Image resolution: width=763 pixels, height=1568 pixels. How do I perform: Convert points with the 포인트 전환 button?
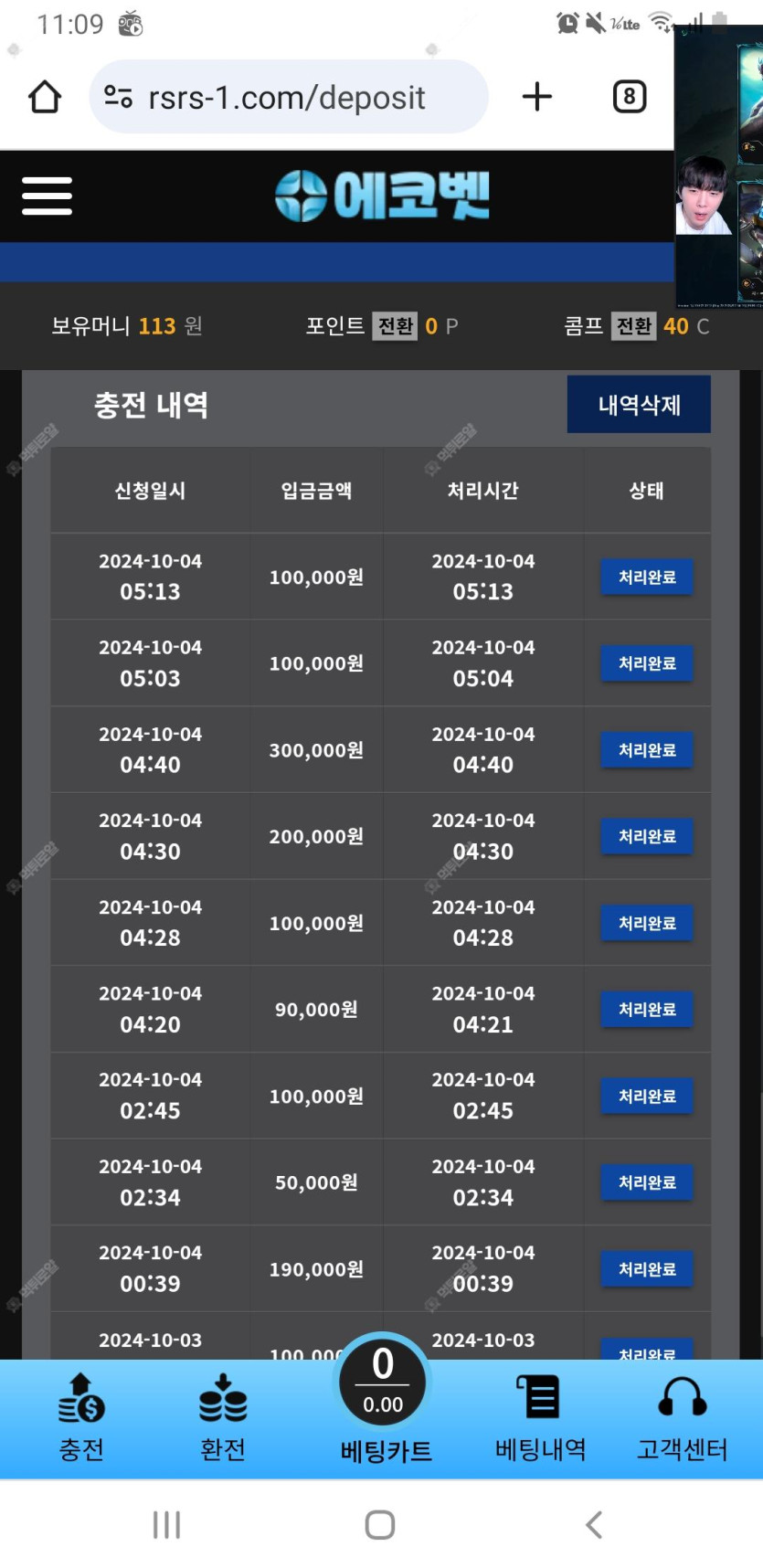[x=395, y=326]
